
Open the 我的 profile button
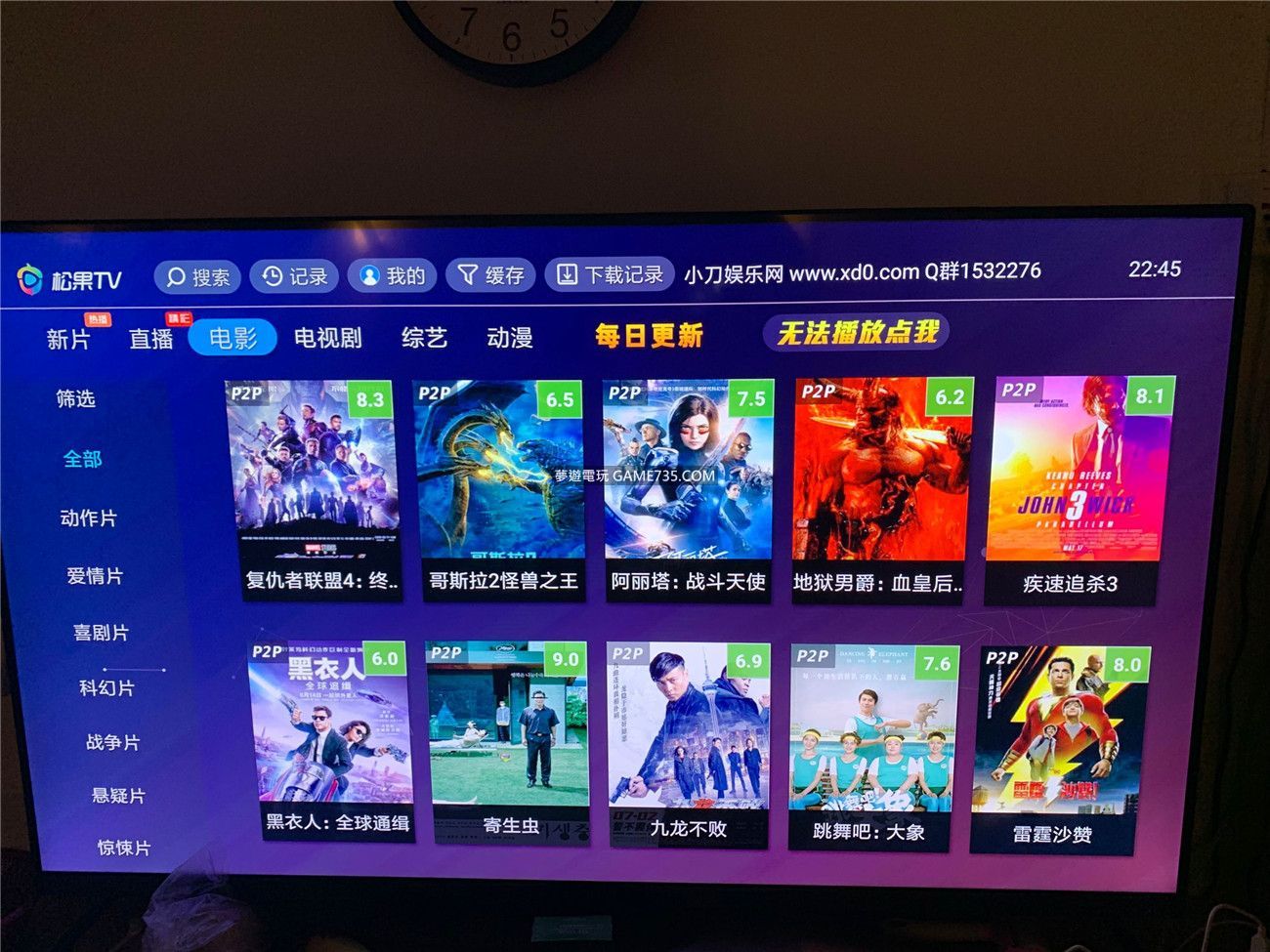391,276
